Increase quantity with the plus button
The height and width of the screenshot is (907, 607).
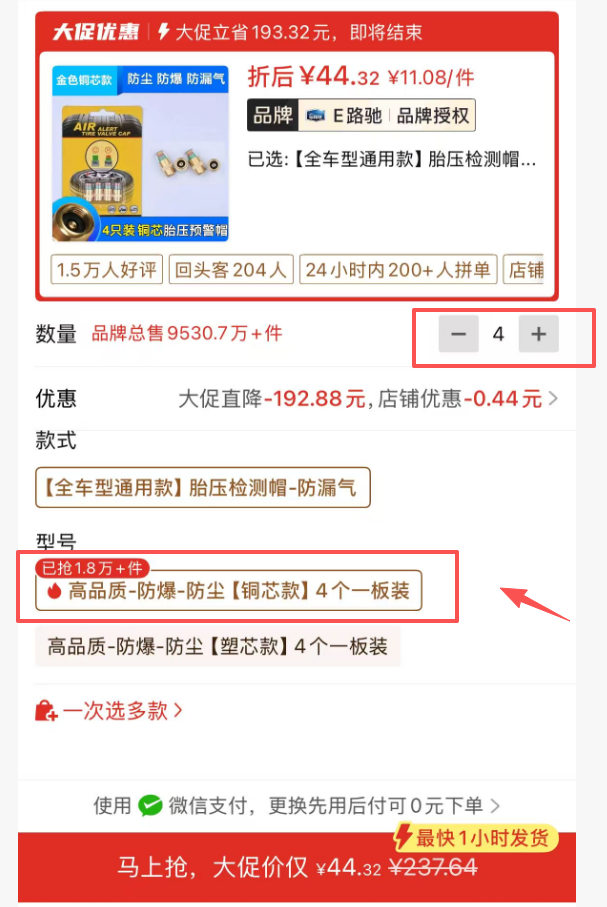538,334
